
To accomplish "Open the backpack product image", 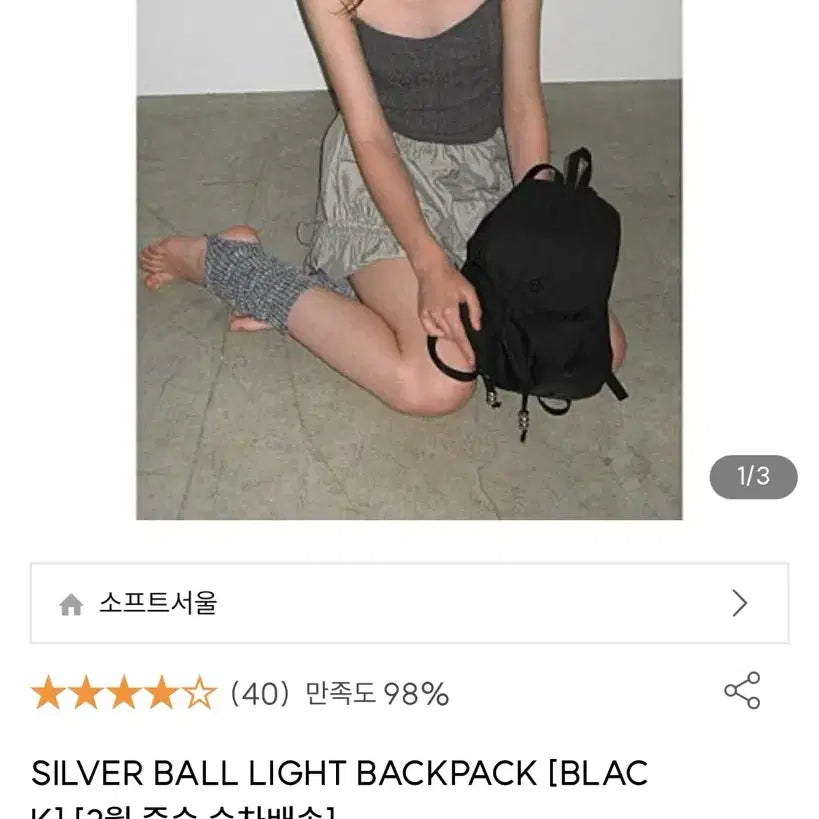I will click(409, 258).
